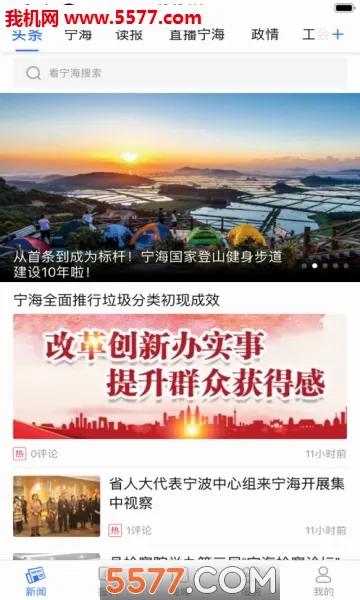
Task: Open the 读报 tab
Action: pyautogui.click(x=129, y=35)
